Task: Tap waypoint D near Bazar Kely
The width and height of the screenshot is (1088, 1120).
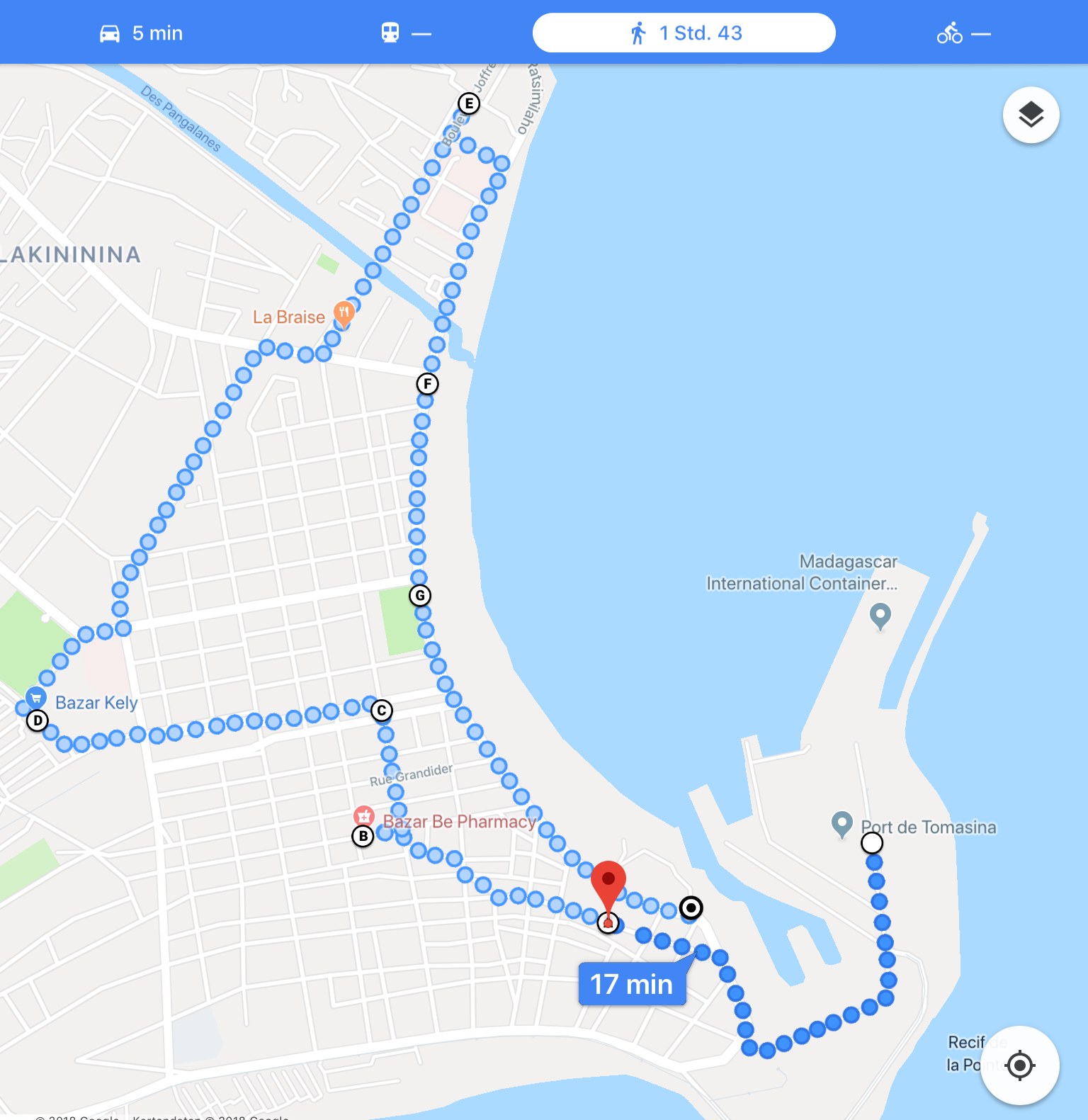Action: pyautogui.click(x=38, y=721)
